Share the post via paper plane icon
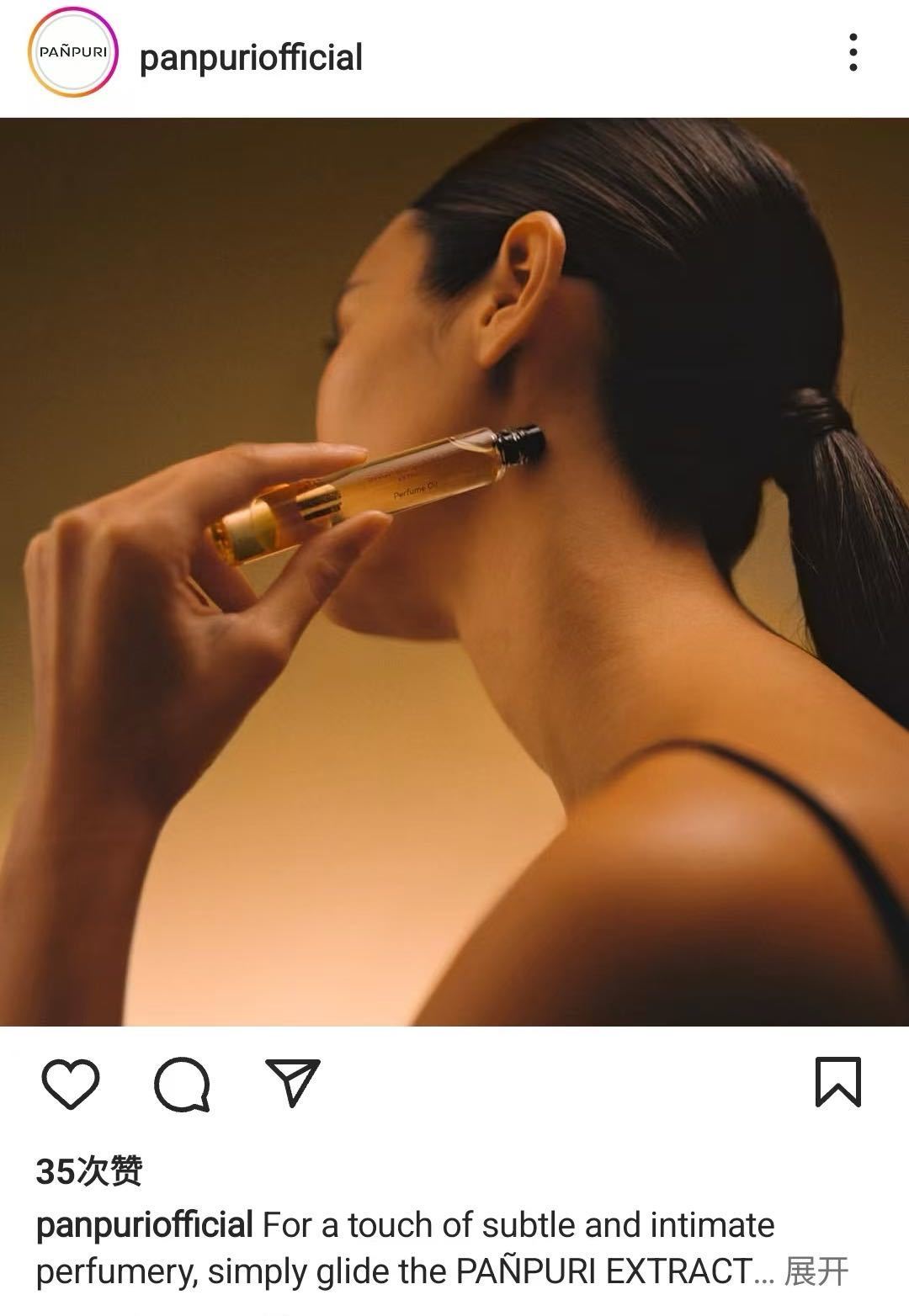The height and width of the screenshot is (1316, 909). tap(293, 1082)
